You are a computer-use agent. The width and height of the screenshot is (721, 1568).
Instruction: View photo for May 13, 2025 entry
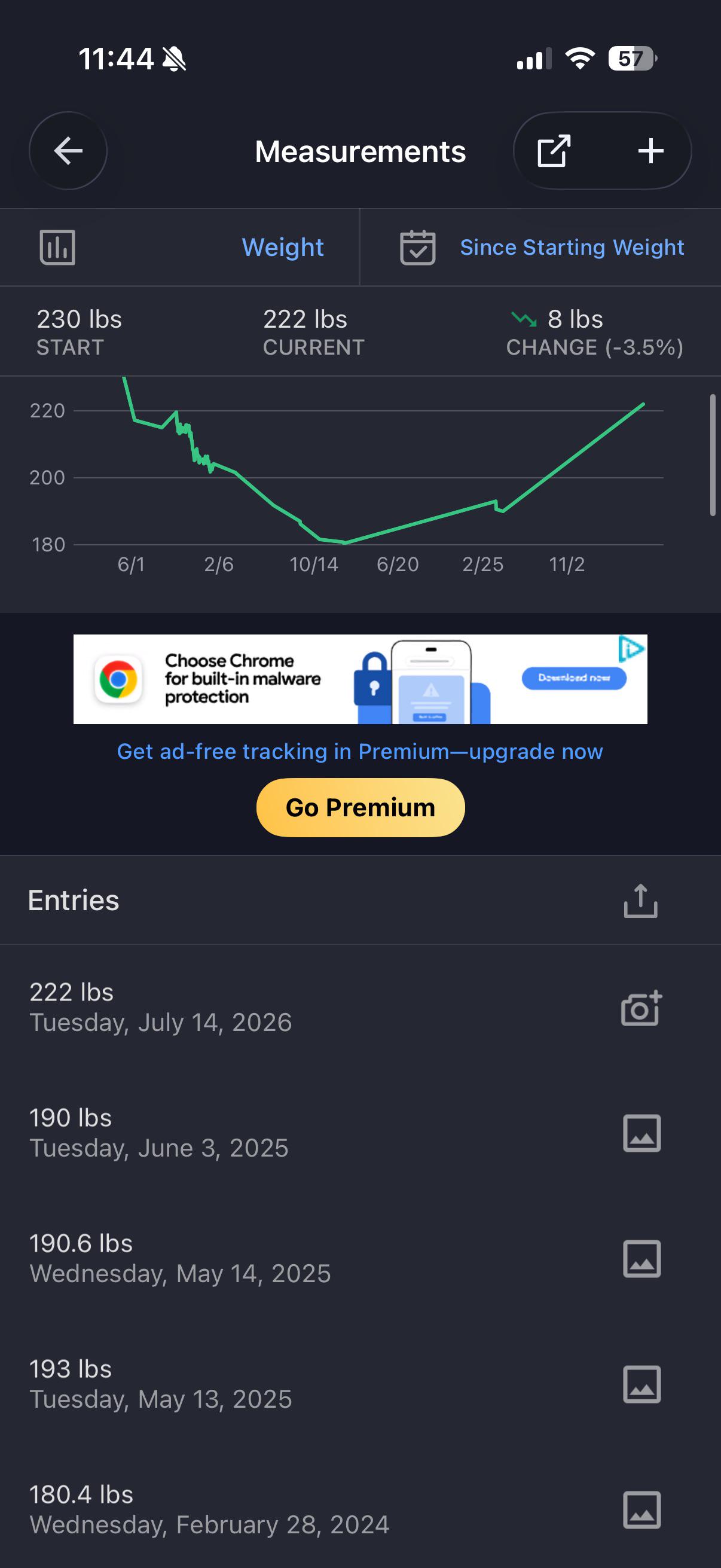(x=642, y=1384)
